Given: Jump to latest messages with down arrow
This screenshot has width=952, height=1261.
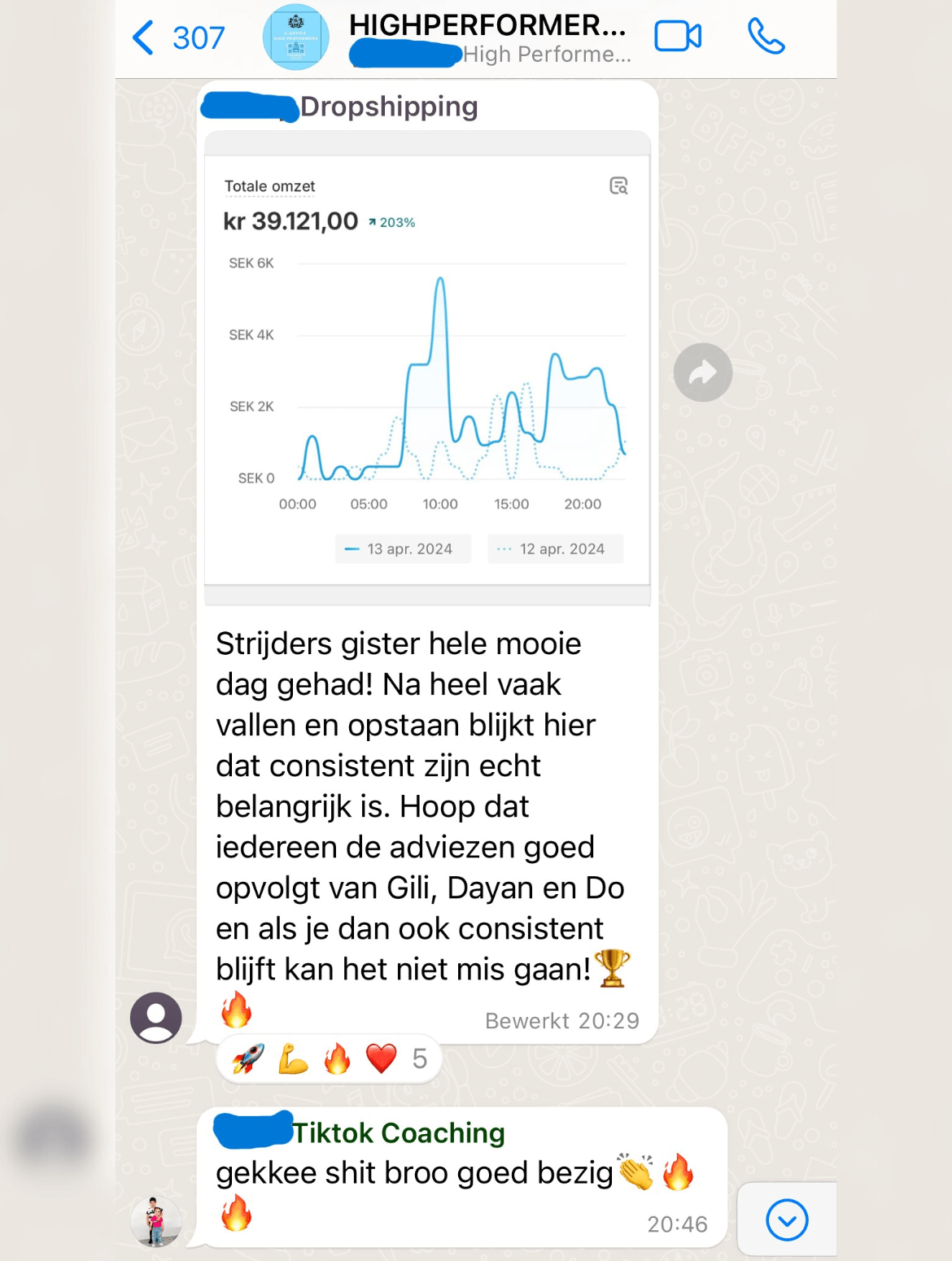Looking at the screenshot, I should click(787, 1220).
